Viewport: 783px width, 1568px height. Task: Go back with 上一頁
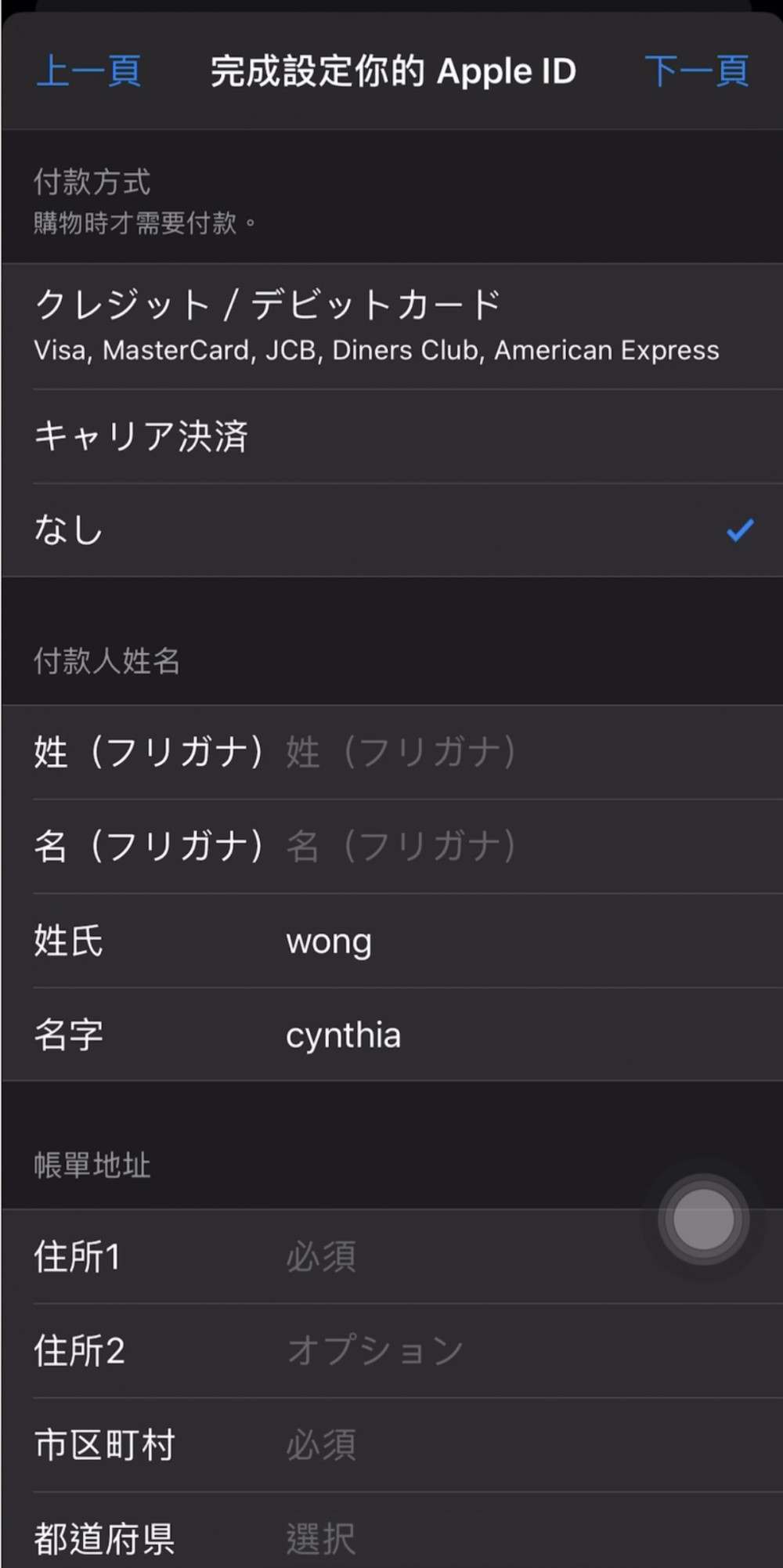[88, 71]
